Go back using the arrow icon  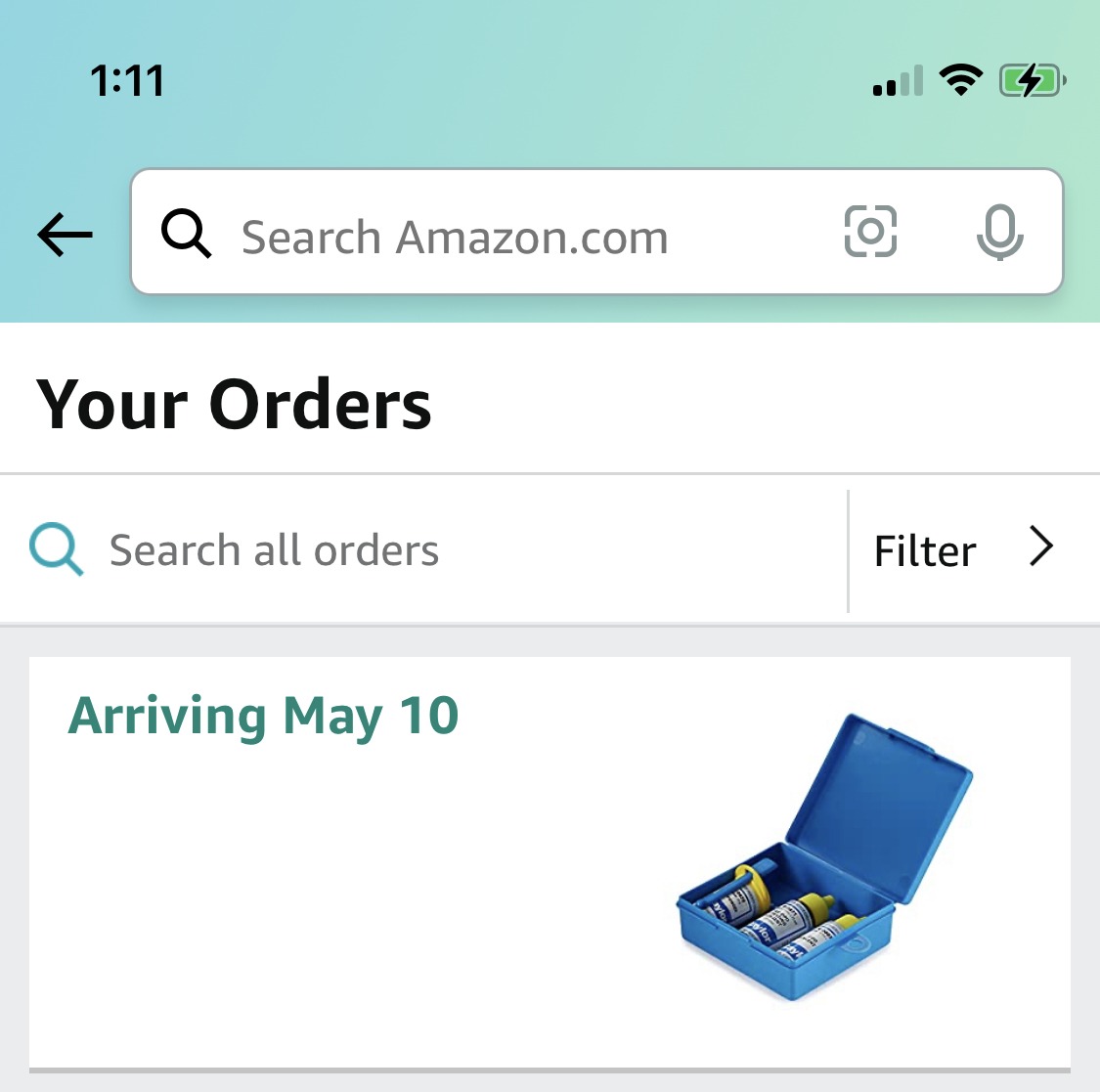(65, 235)
